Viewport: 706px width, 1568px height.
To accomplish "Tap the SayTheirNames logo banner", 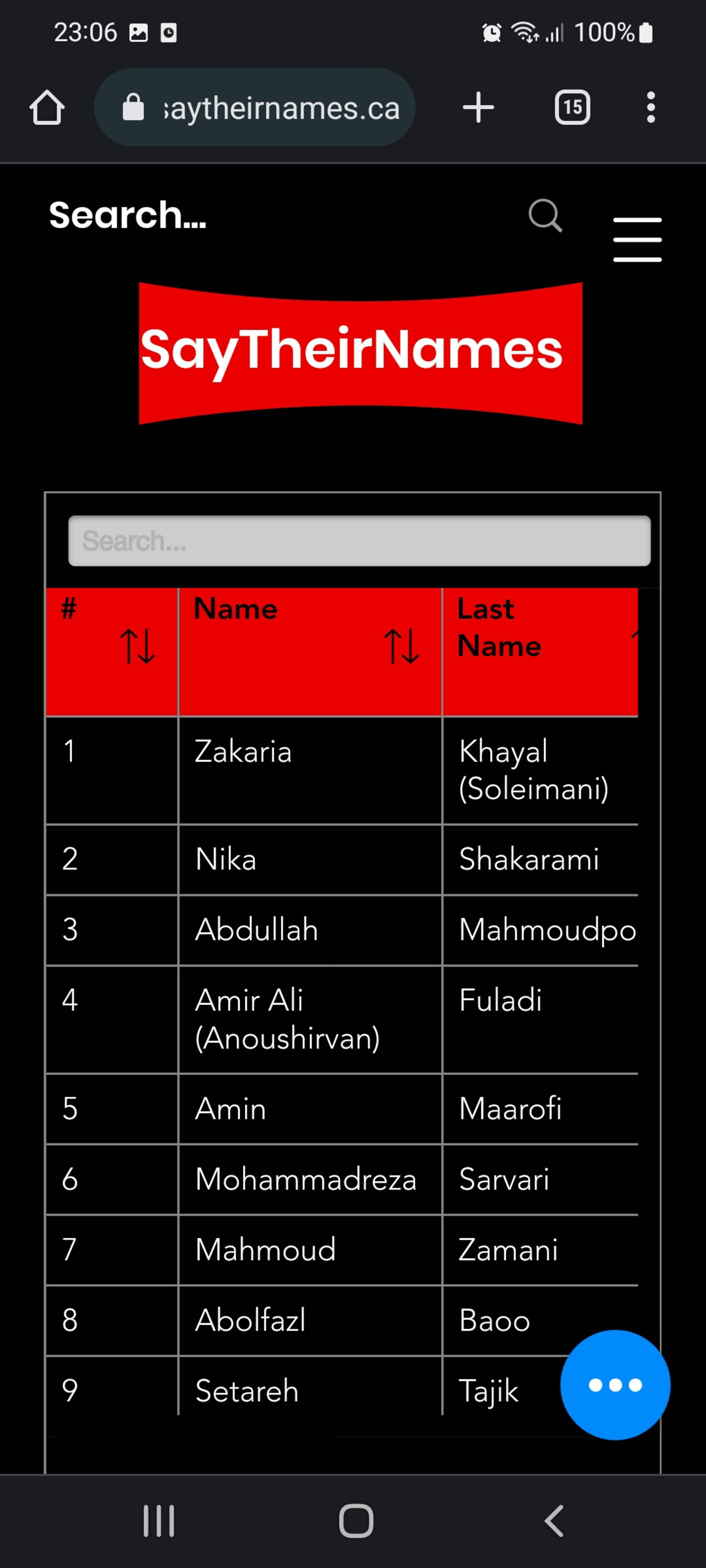I will tap(360, 353).
